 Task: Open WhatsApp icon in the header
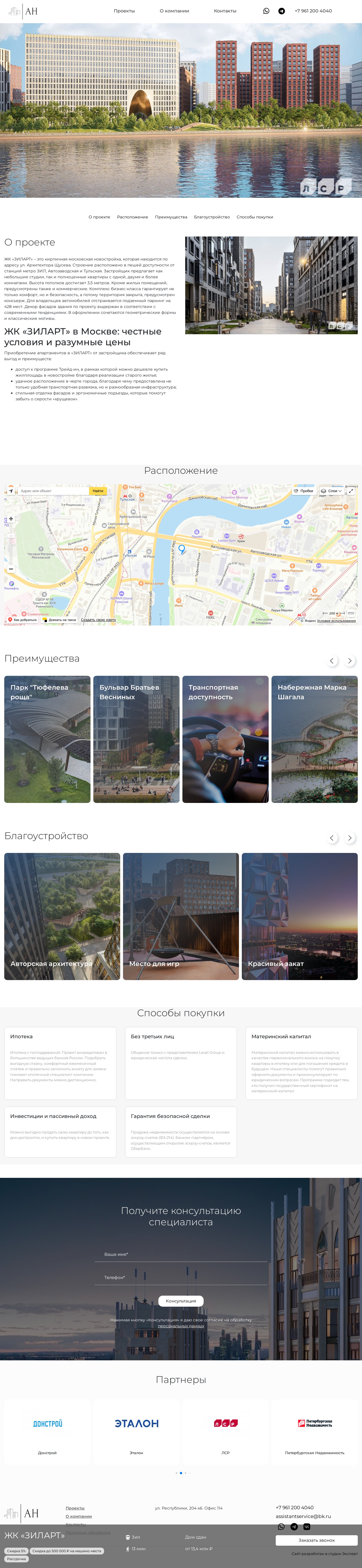tap(266, 11)
